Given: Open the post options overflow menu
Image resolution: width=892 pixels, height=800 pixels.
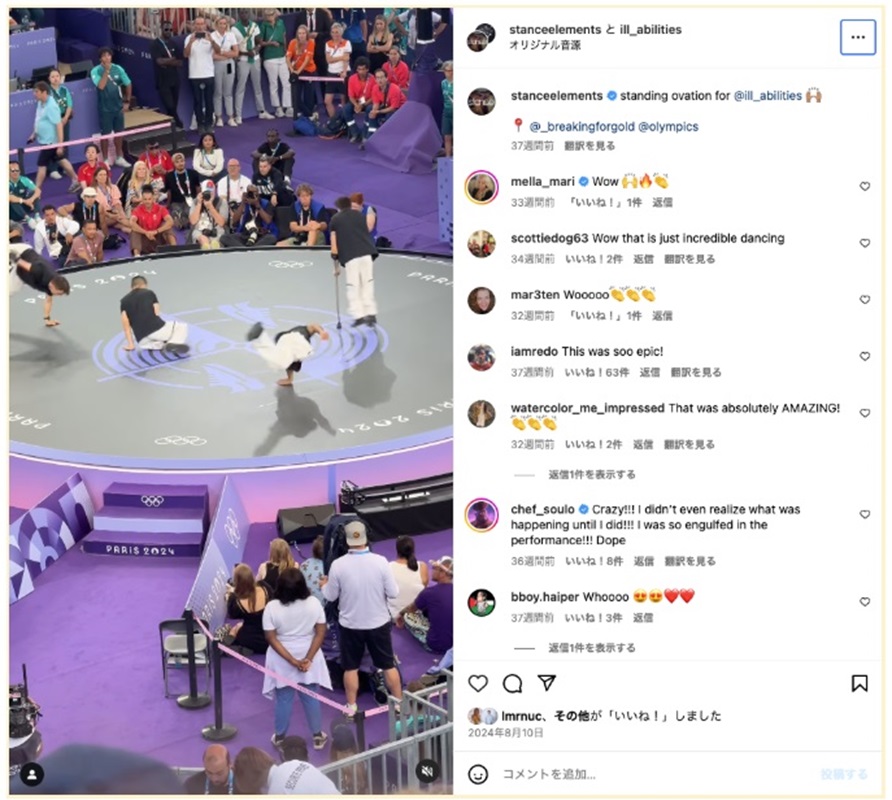Looking at the screenshot, I should tap(857, 37).
